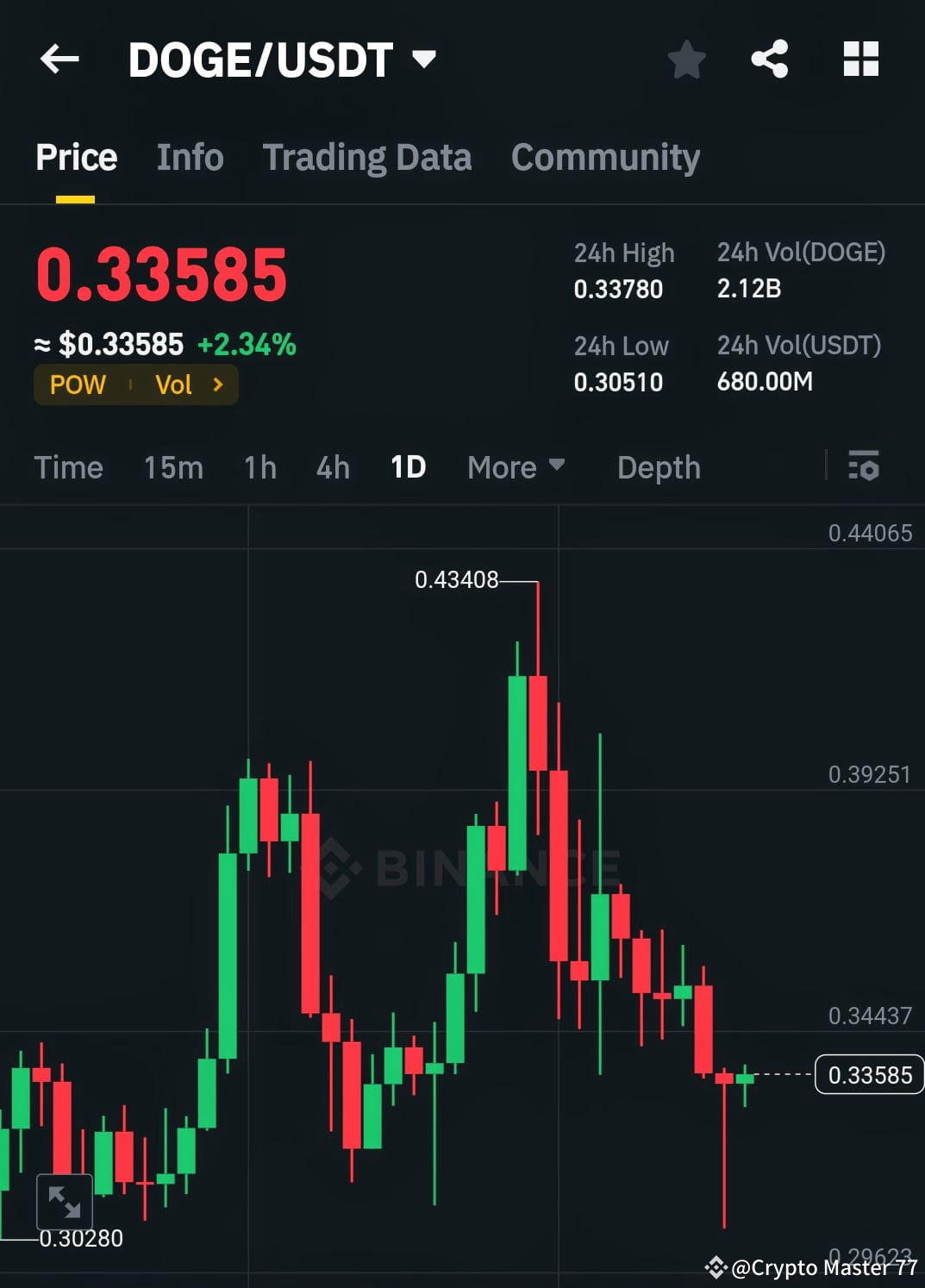Open the chart indicator settings icon
Image resolution: width=925 pixels, height=1288 pixels.
(x=863, y=466)
